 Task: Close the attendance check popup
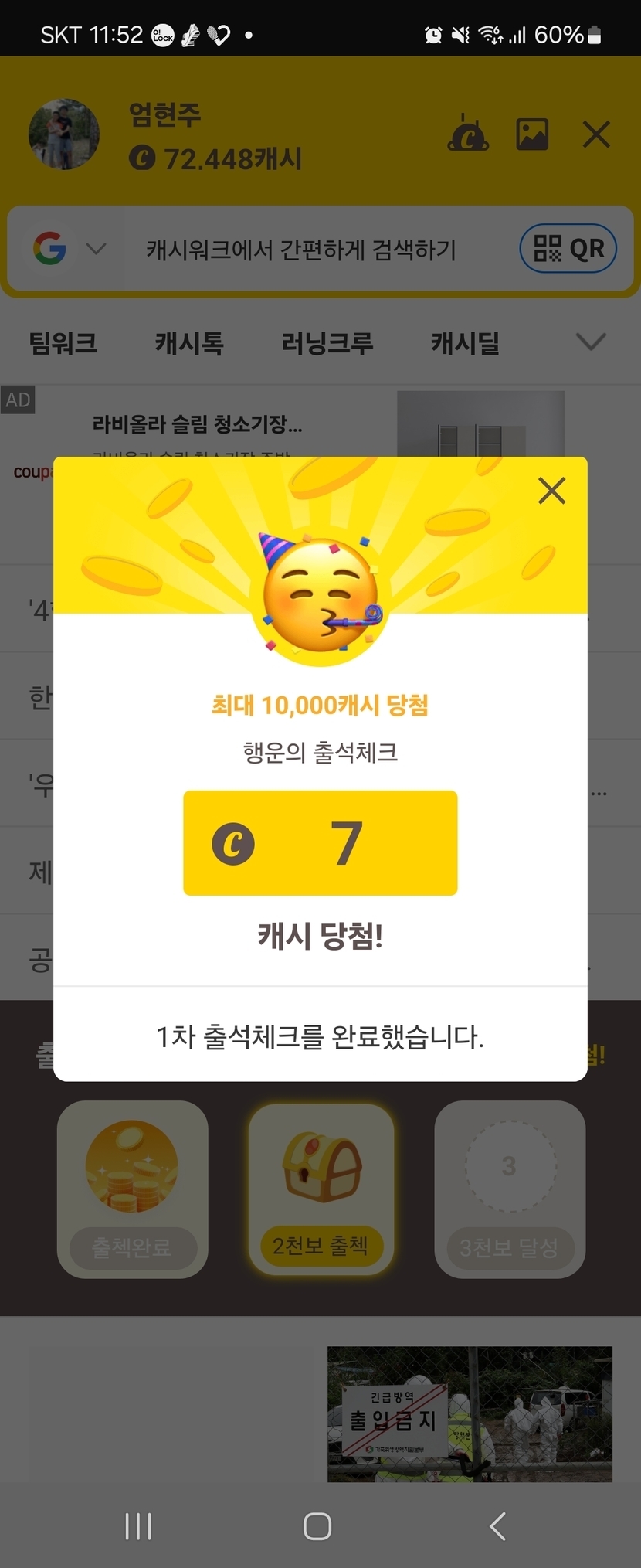tap(551, 491)
